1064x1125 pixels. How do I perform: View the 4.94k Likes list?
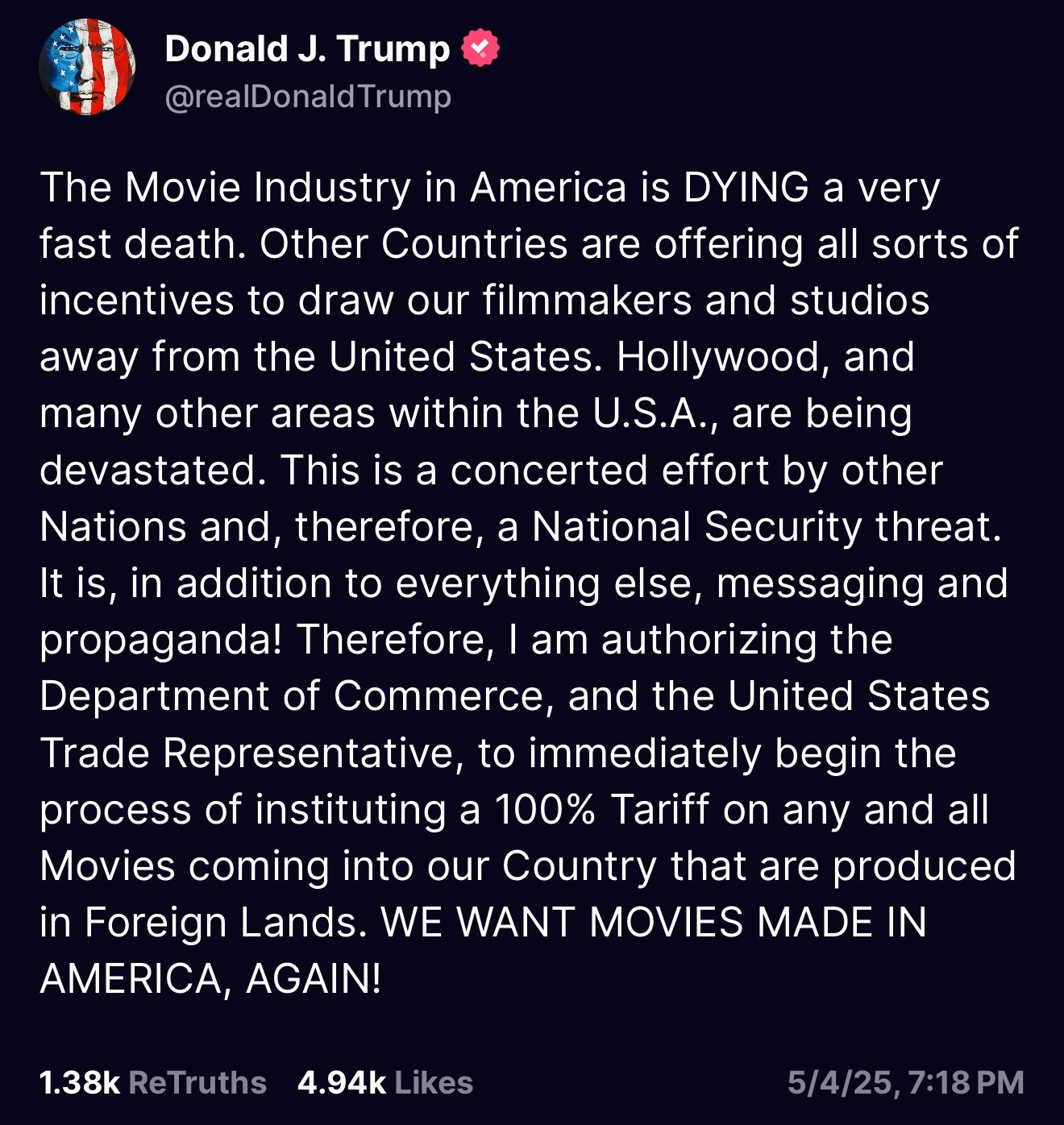coord(384,1082)
